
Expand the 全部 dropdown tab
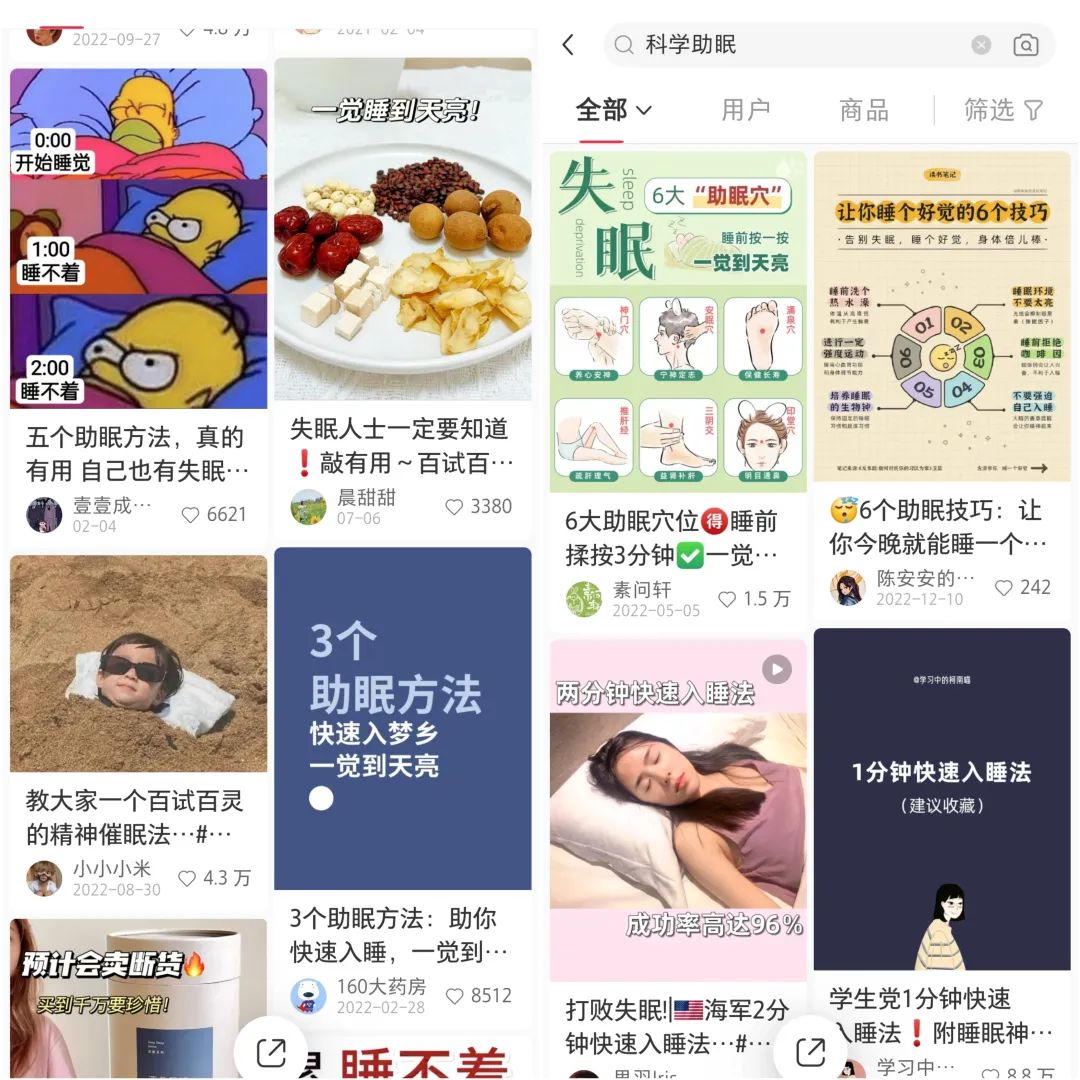click(x=614, y=110)
